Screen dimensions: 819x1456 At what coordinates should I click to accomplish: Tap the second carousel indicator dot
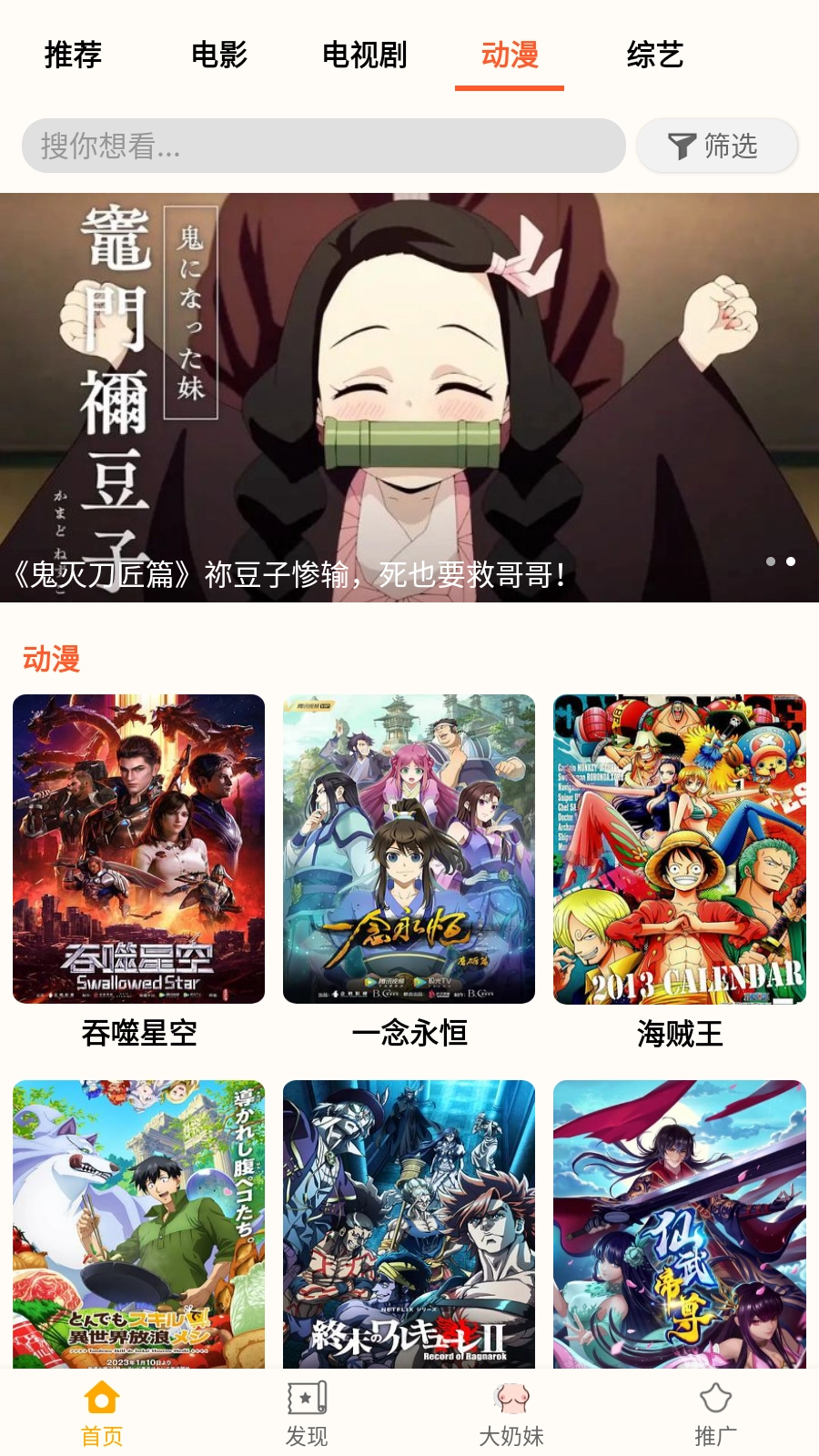click(791, 563)
